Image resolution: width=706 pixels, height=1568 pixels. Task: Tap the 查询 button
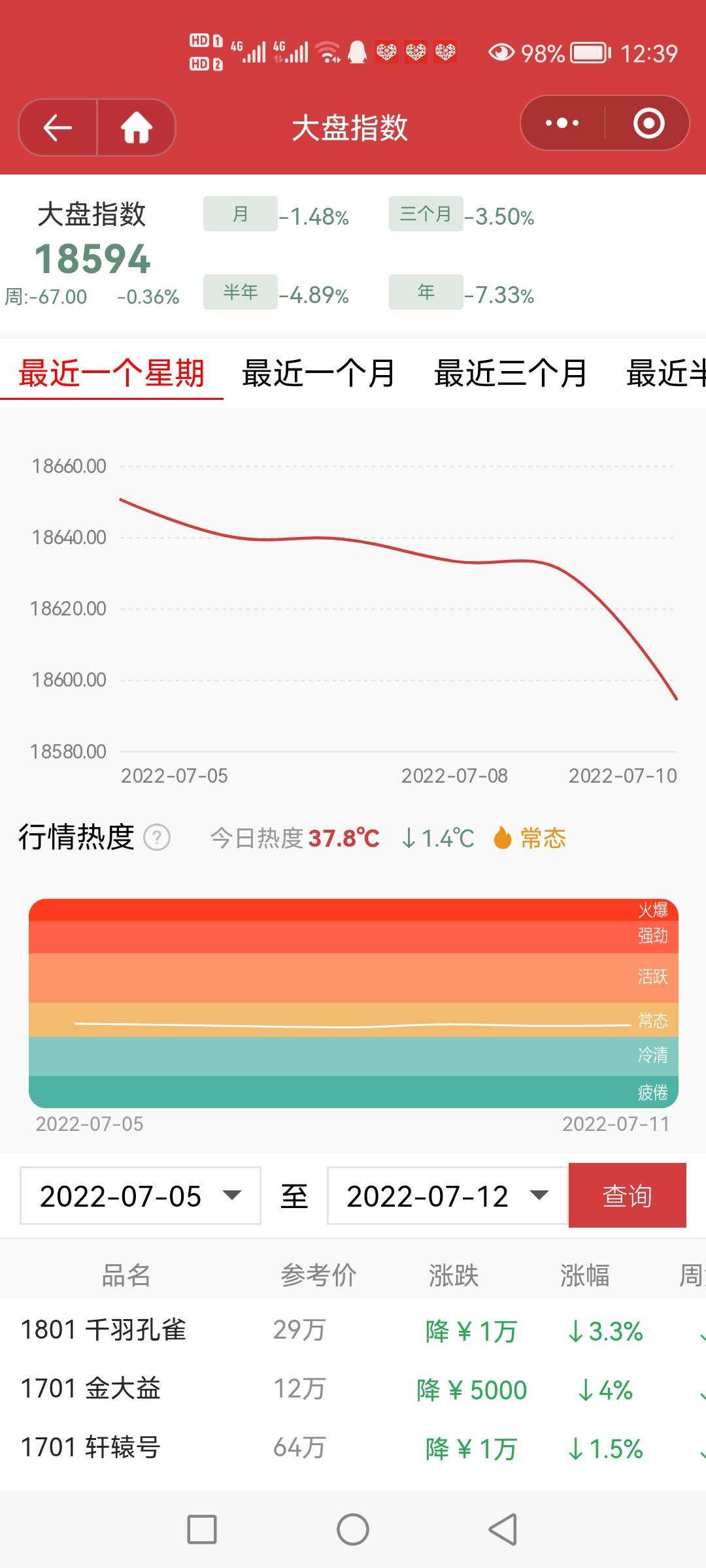pyautogui.click(x=628, y=1196)
